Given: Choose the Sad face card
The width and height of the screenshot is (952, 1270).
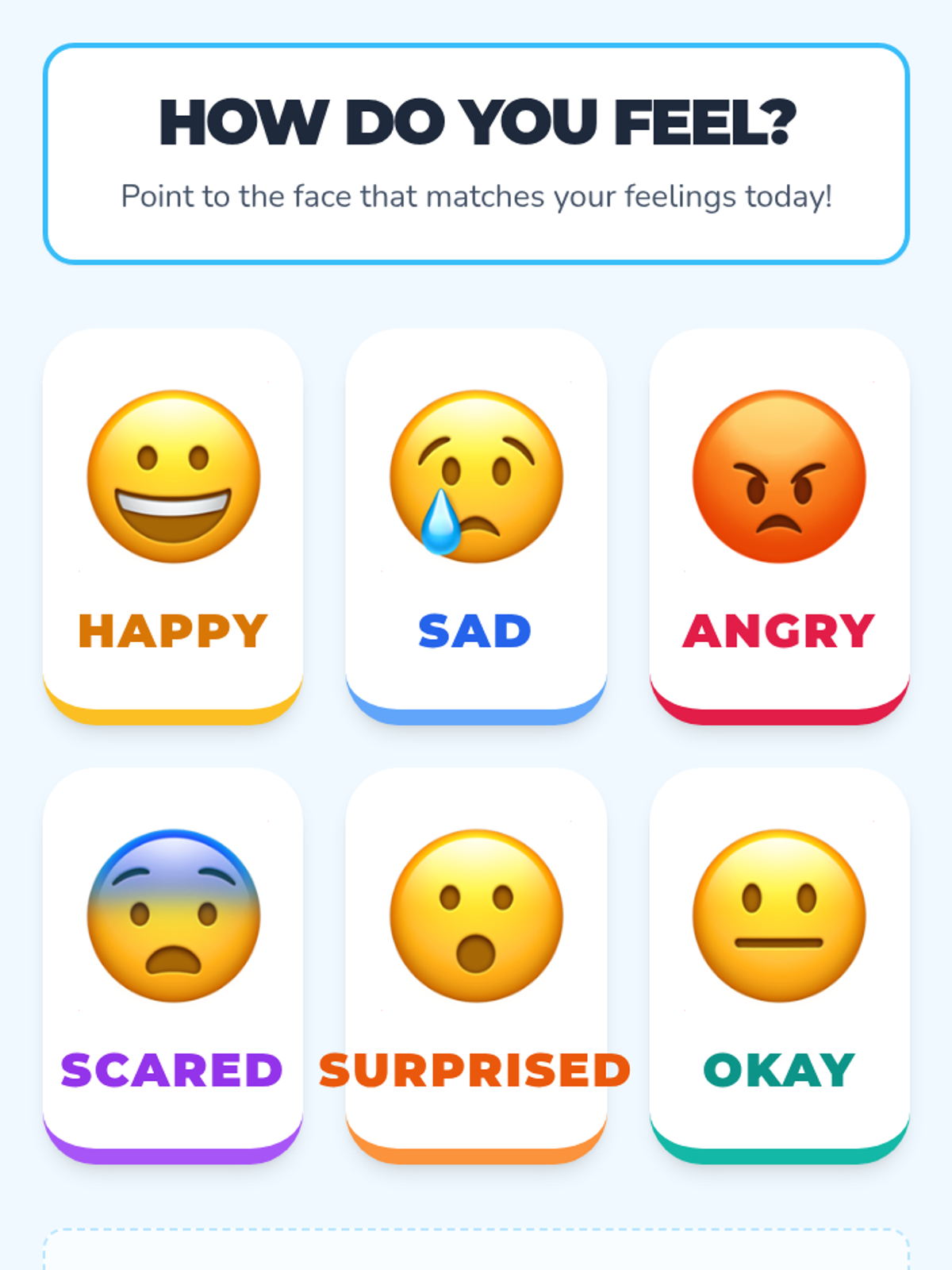Looking at the screenshot, I should (x=476, y=524).
